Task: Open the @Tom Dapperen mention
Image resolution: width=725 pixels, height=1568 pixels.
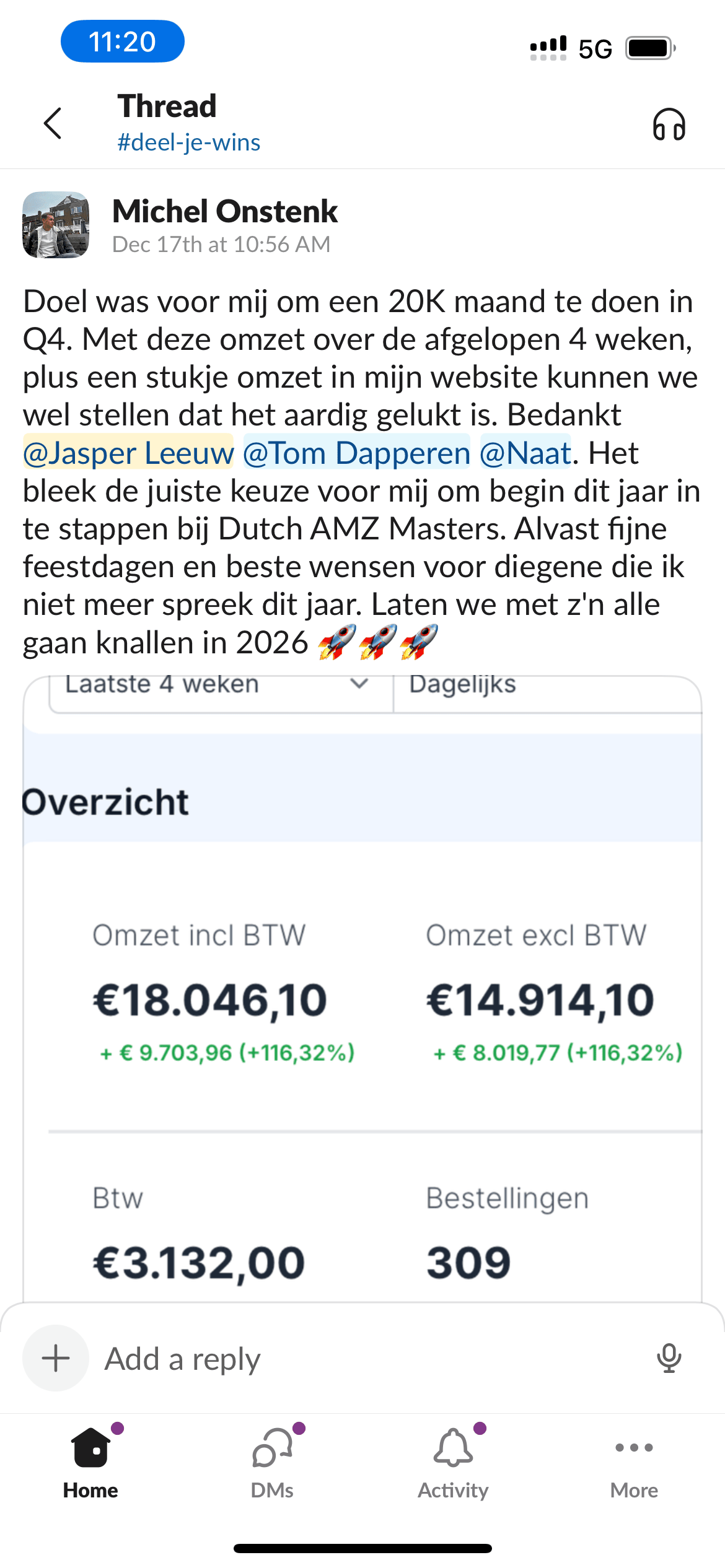Action: (x=356, y=453)
